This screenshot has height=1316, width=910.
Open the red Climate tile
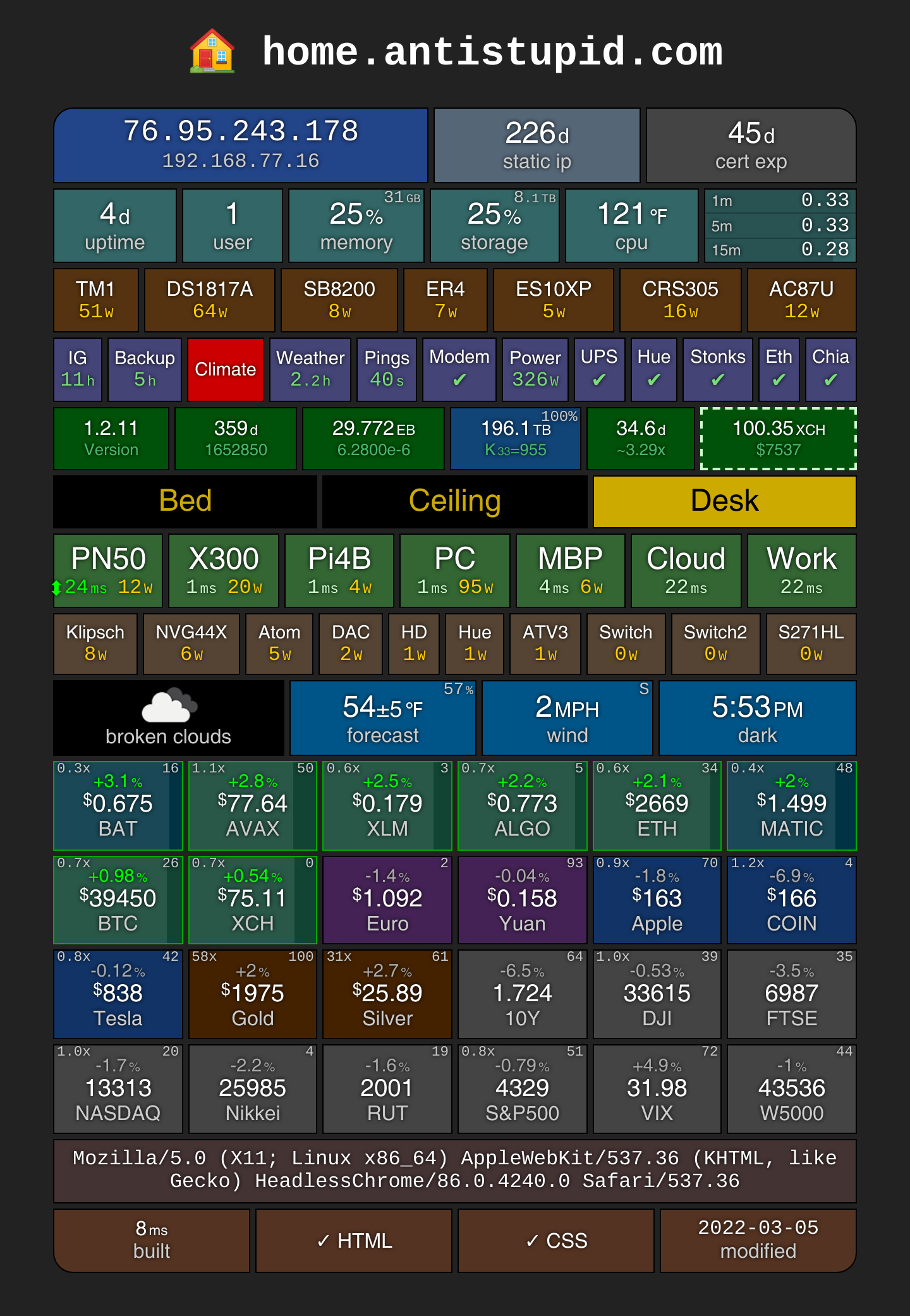click(x=226, y=370)
